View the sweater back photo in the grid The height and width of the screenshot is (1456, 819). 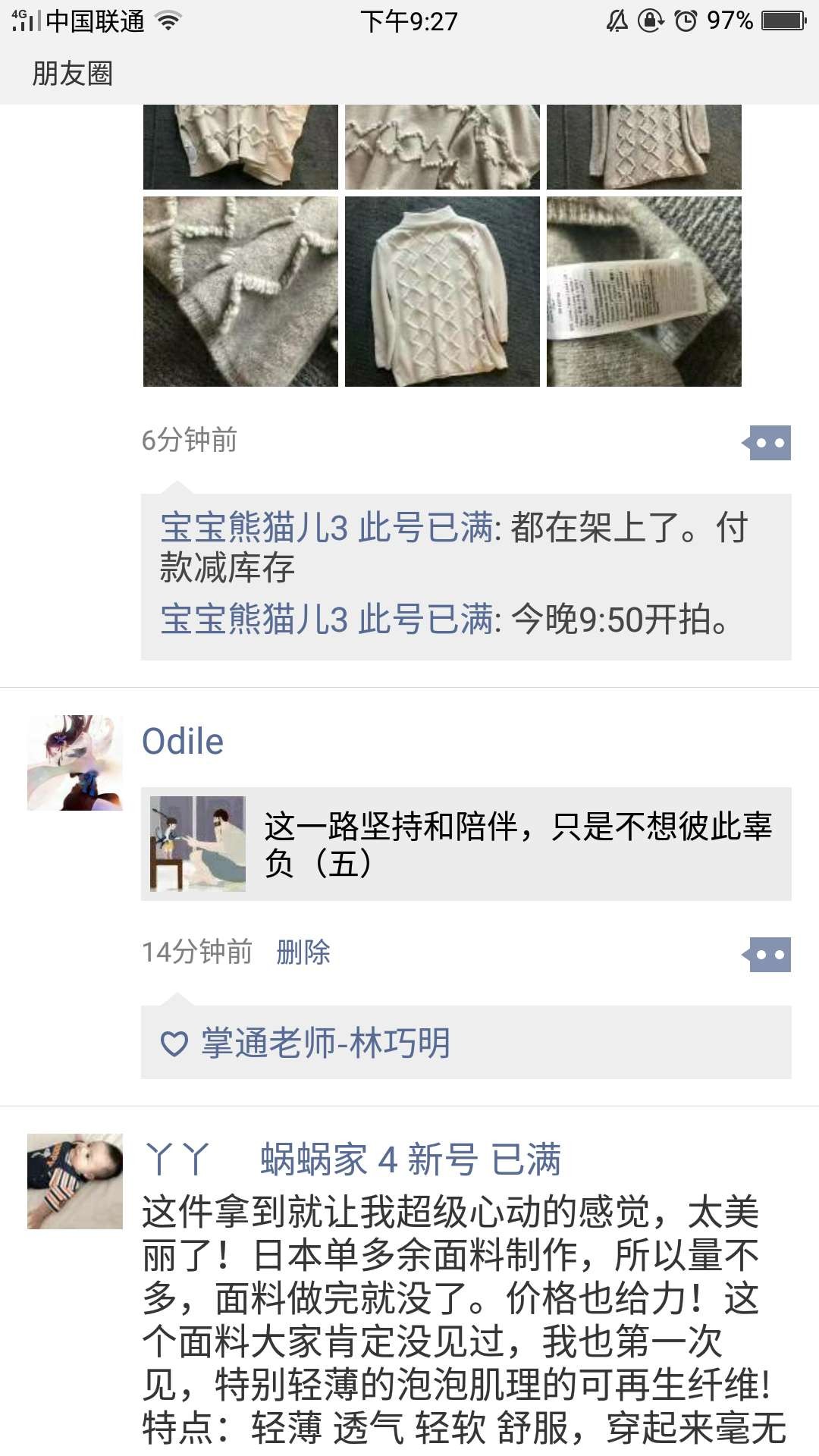pos(442,292)
